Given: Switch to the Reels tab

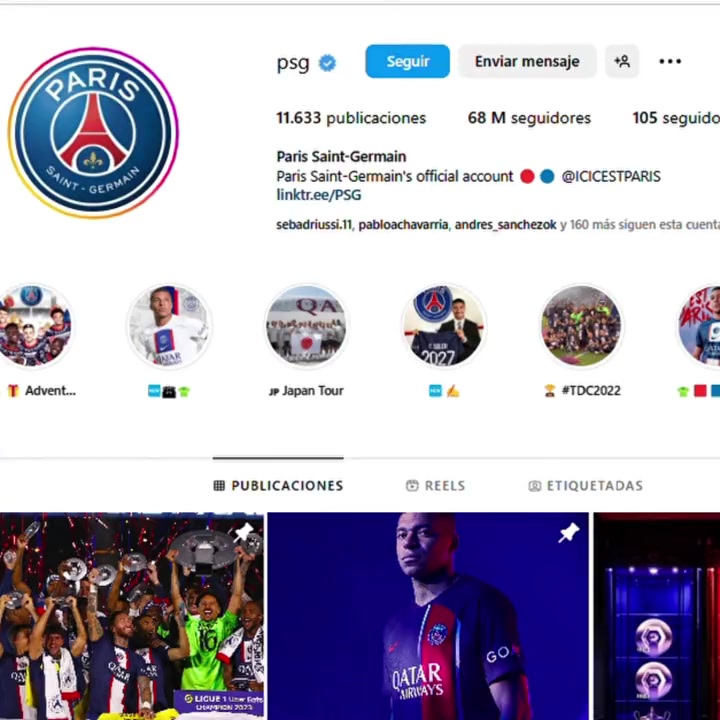Looking at the screenshot, I should [x=435, y=485].
